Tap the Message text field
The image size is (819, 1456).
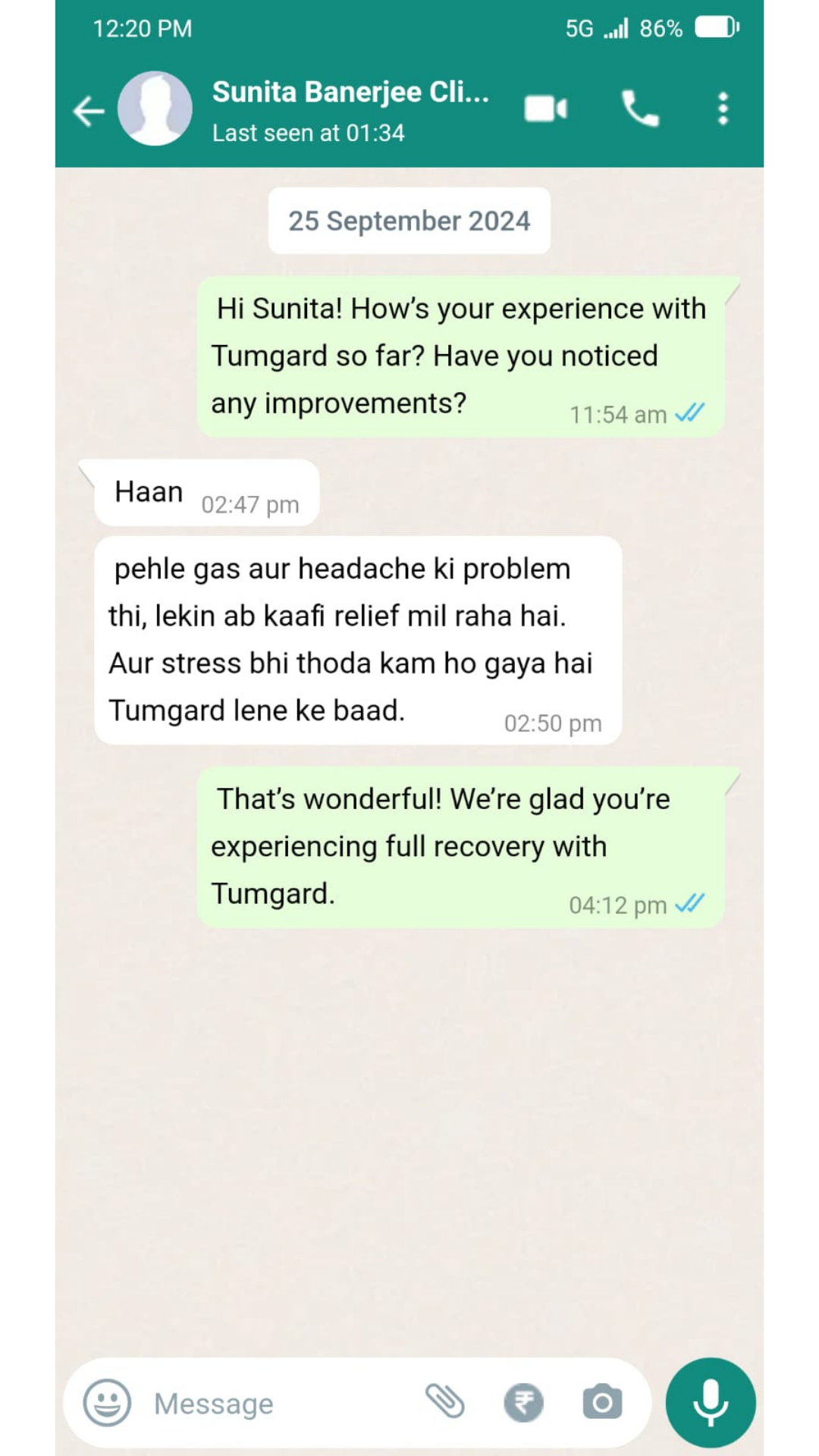point(281,1403)
